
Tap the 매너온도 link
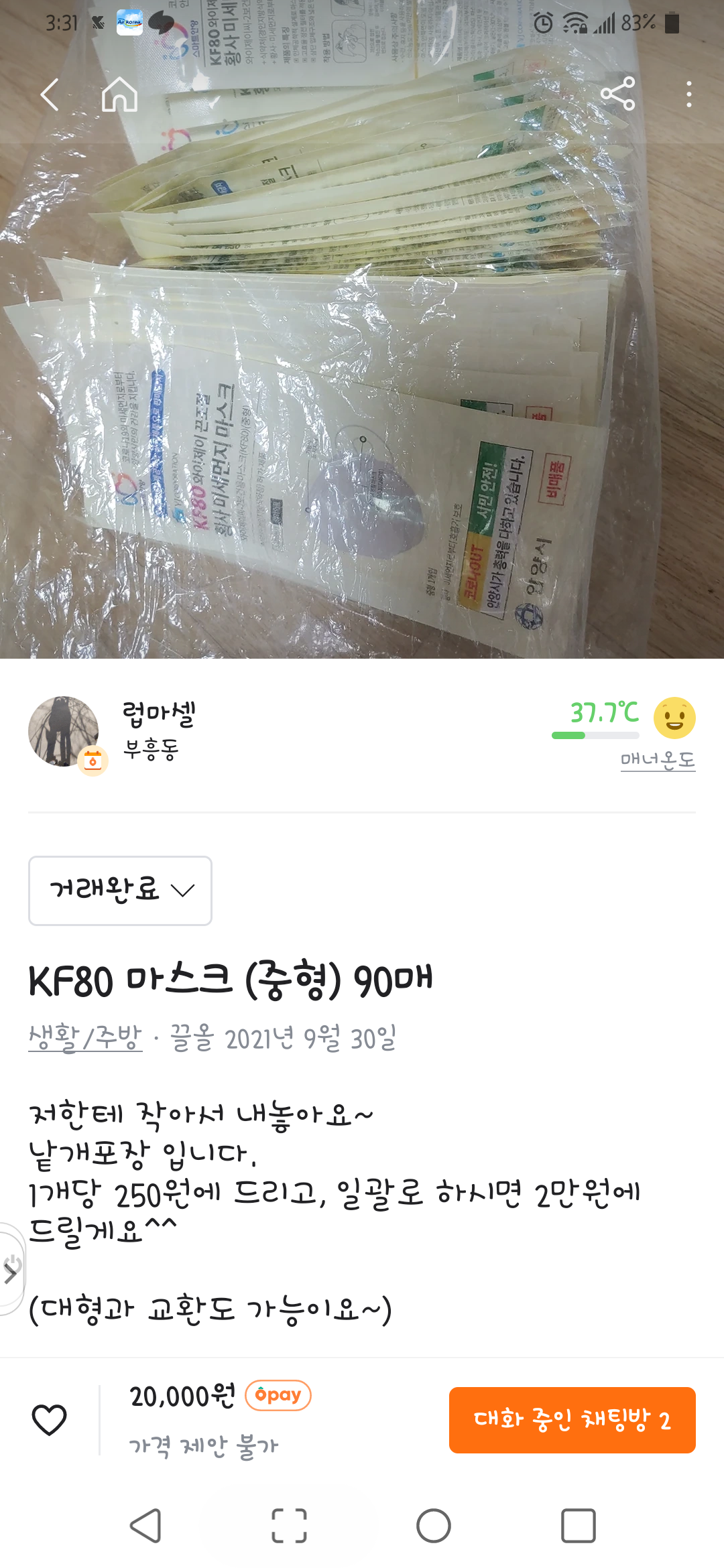658,760
